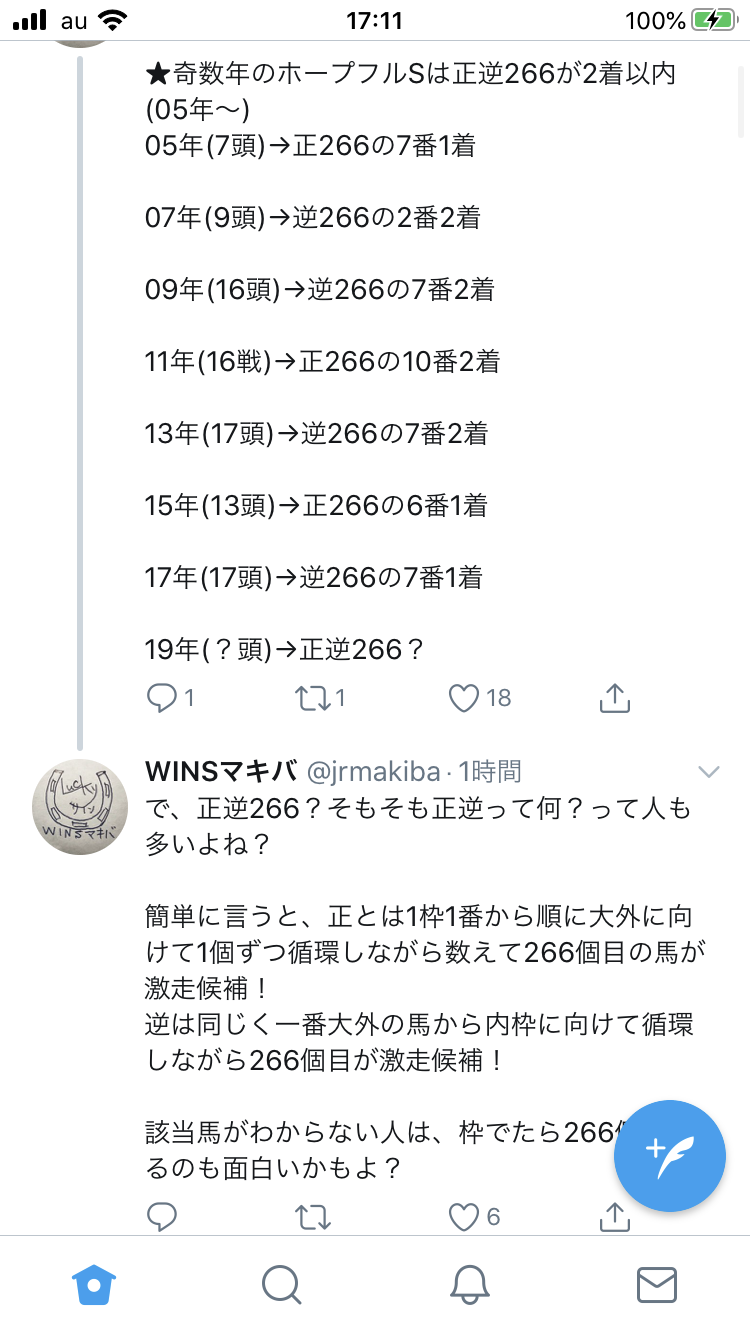
Task: Compose a new tweet
Action: point(669,1155)
